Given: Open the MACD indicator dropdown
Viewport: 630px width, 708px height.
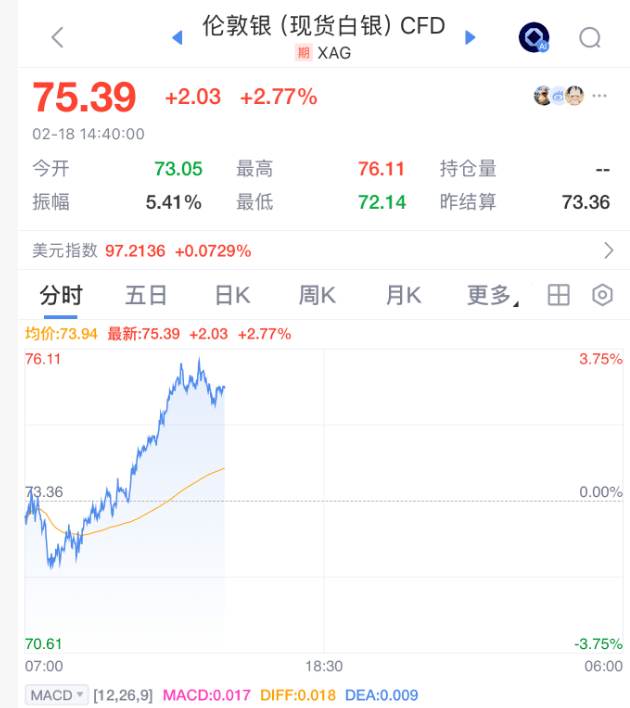Looking at the screenshot, I should pos(57,695).
